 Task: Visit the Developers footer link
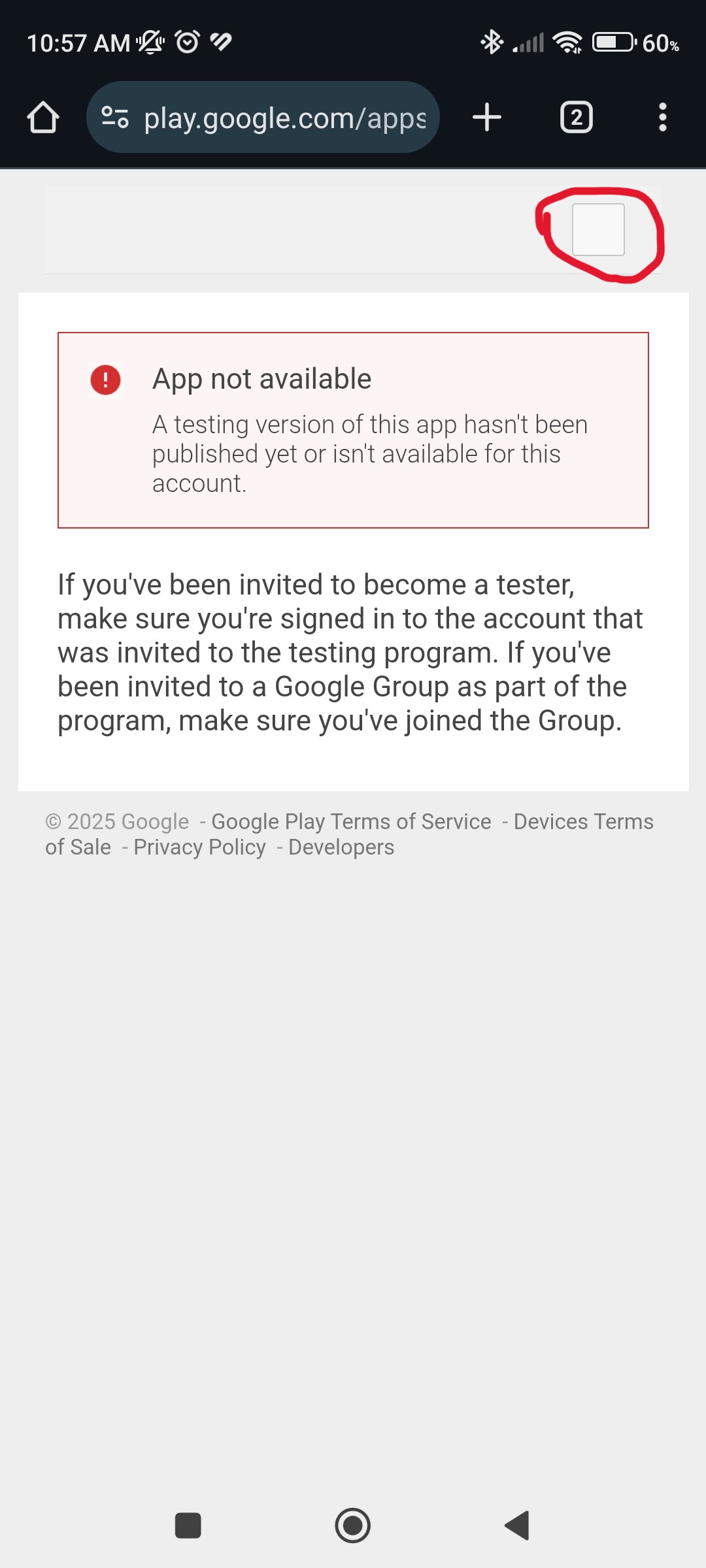(x=341, y=847)
